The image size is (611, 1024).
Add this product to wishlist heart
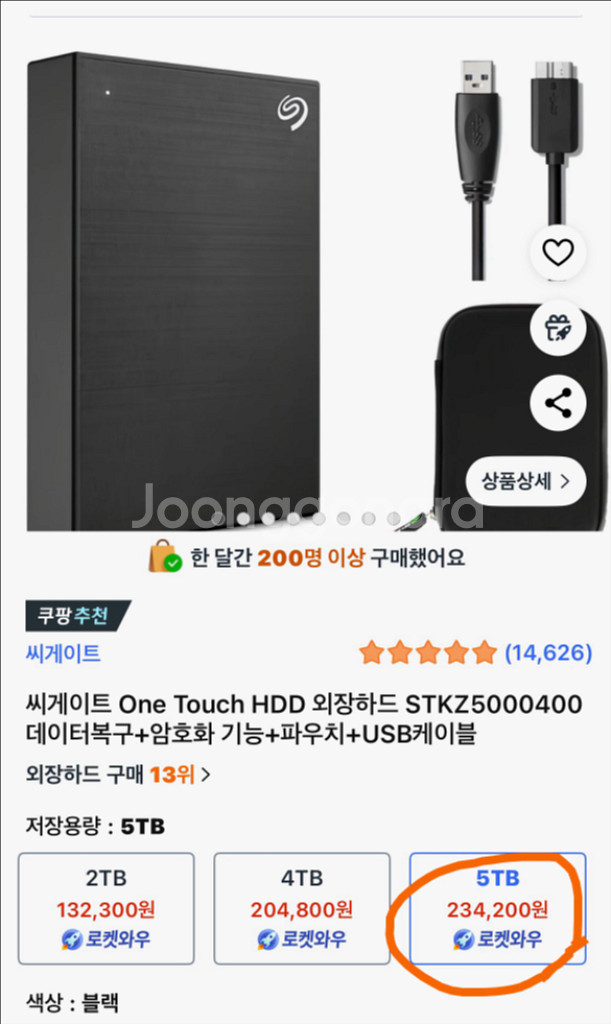tap(557, 252)
